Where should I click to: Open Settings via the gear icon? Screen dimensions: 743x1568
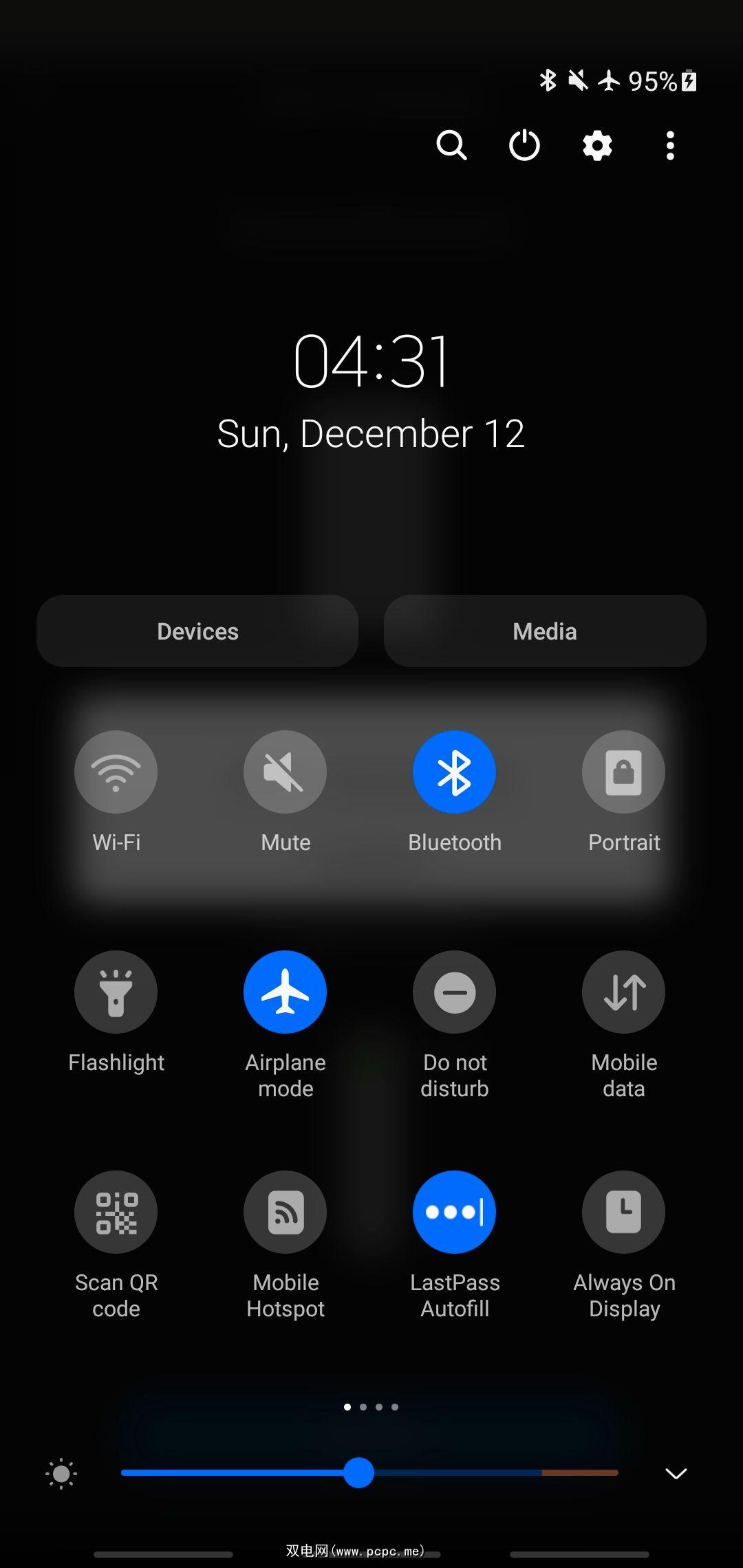[597, 145]
